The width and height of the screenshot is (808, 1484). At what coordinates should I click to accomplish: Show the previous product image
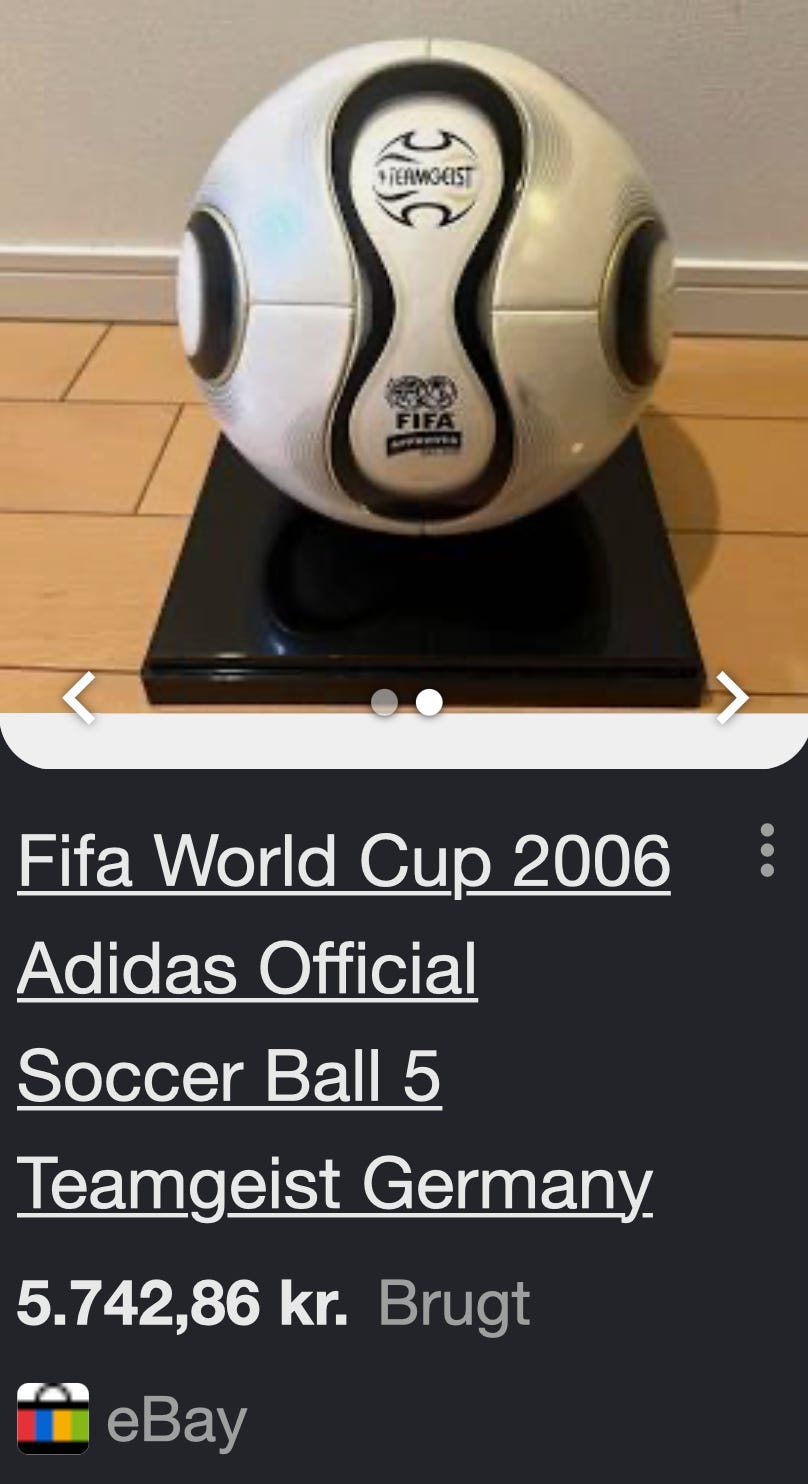79,698
